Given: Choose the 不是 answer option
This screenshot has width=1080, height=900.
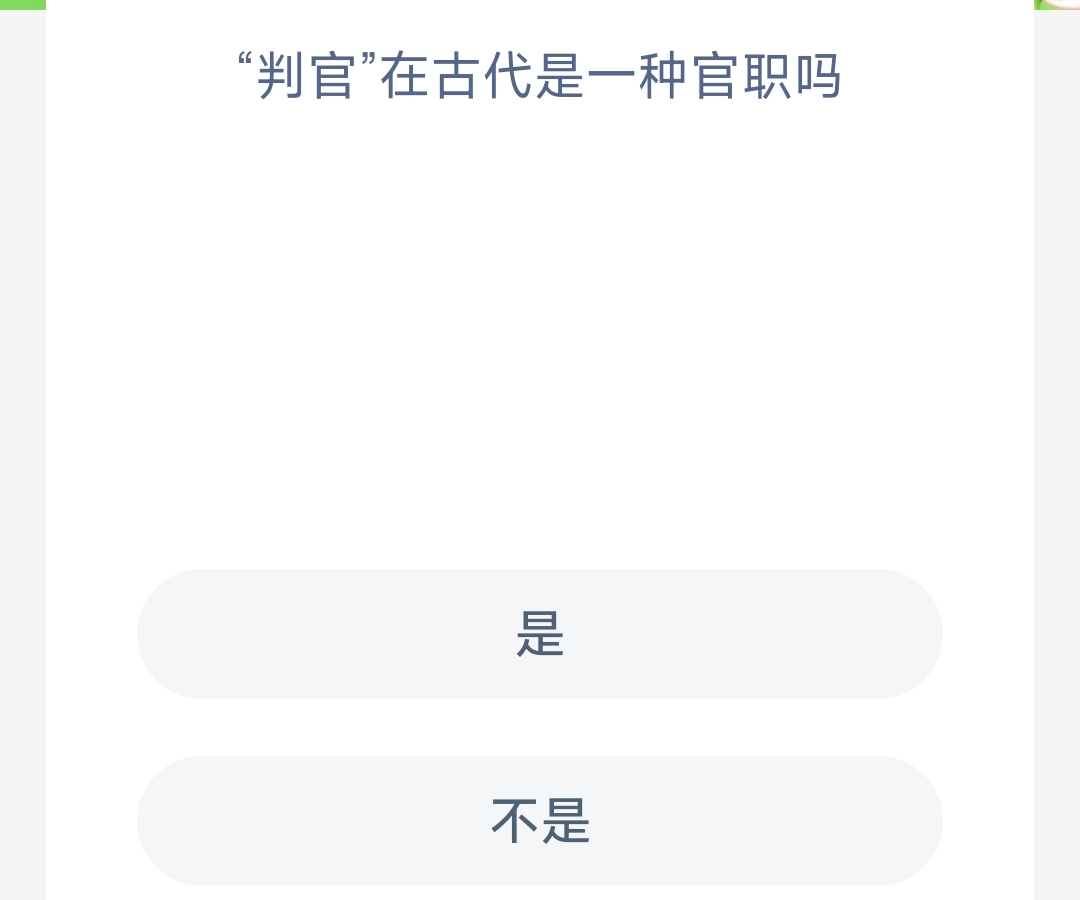Looking at the screenshot, I should pyautogui.click(x=540, y=820).
